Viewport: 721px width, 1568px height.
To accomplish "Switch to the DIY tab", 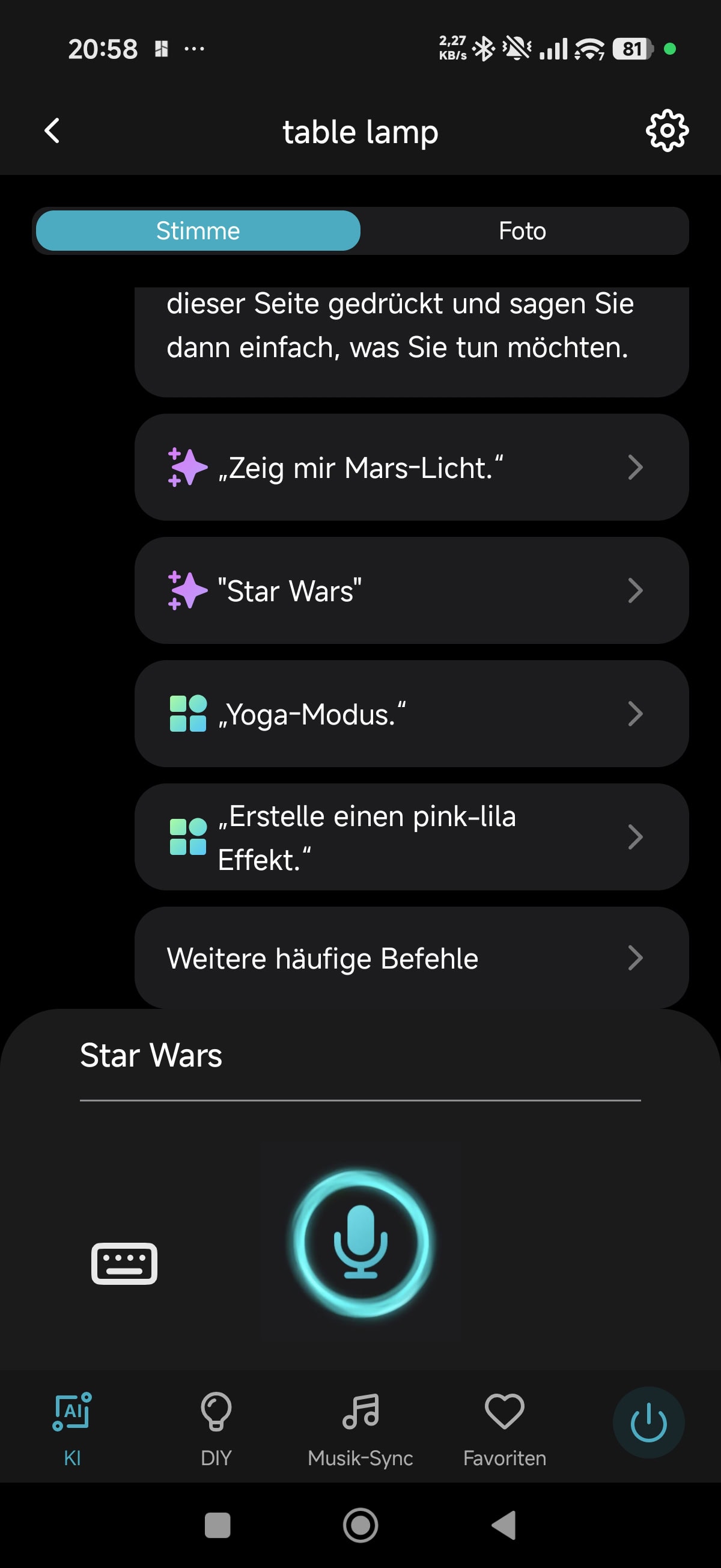I will [x=216, y=1424].
